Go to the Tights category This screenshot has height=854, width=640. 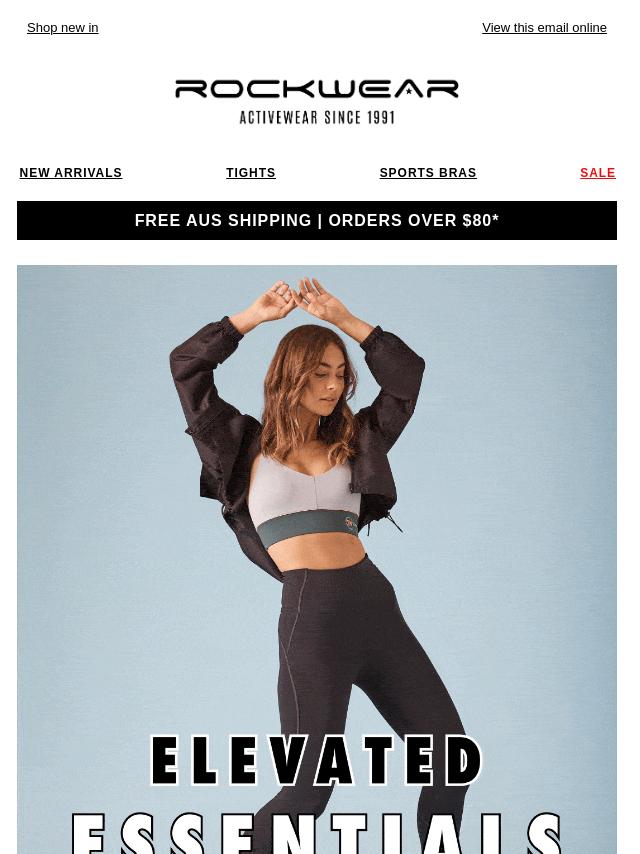click(x=251, y=173)
